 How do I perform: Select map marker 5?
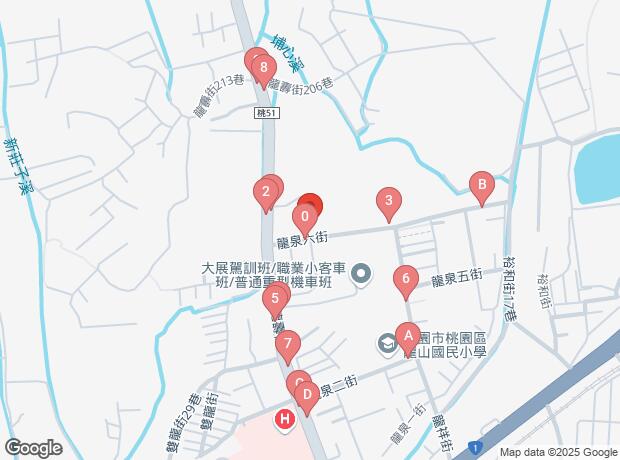pyautogui.click(x=274, y=298)
